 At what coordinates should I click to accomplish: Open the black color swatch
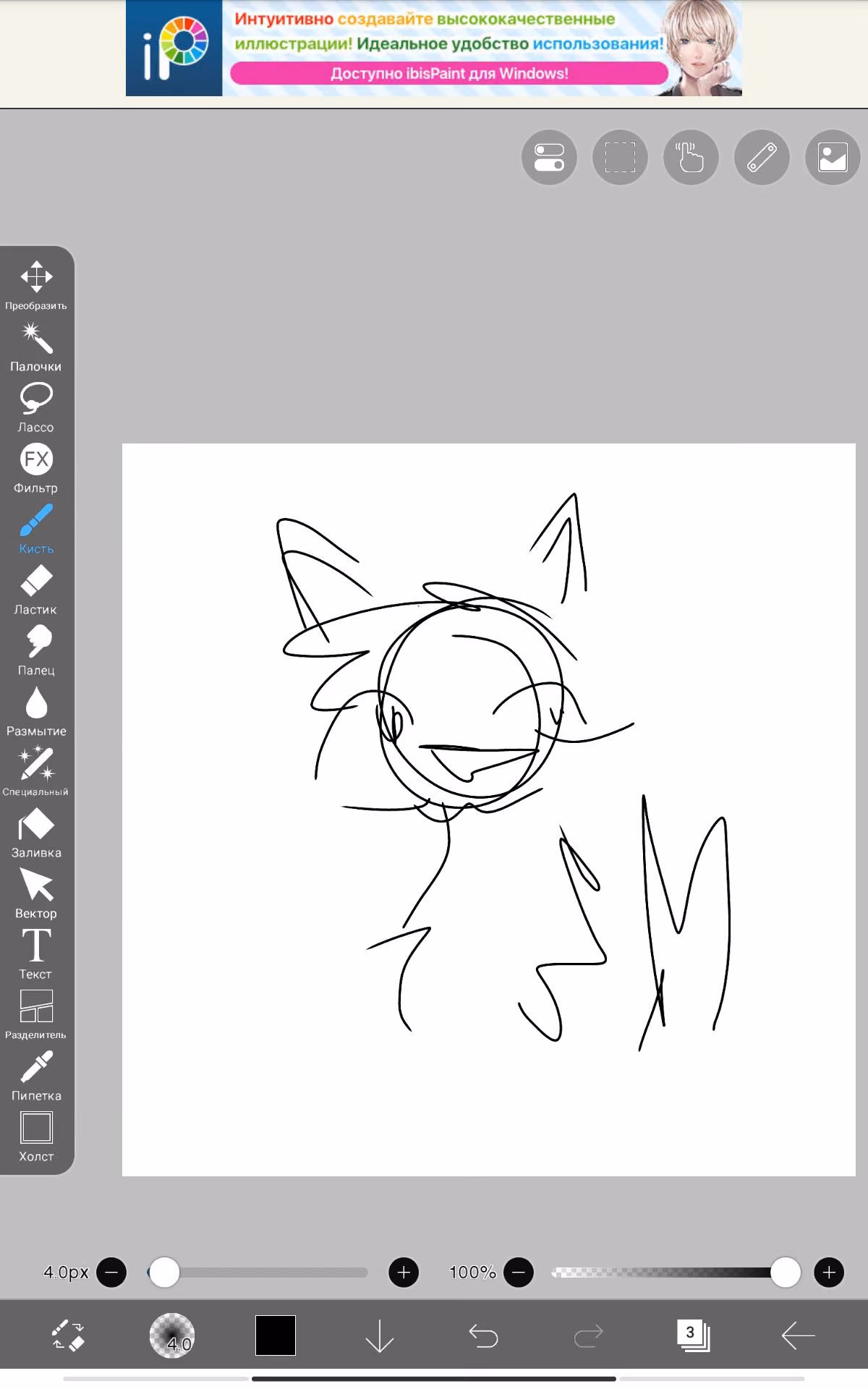click(x=276, y=1335)
